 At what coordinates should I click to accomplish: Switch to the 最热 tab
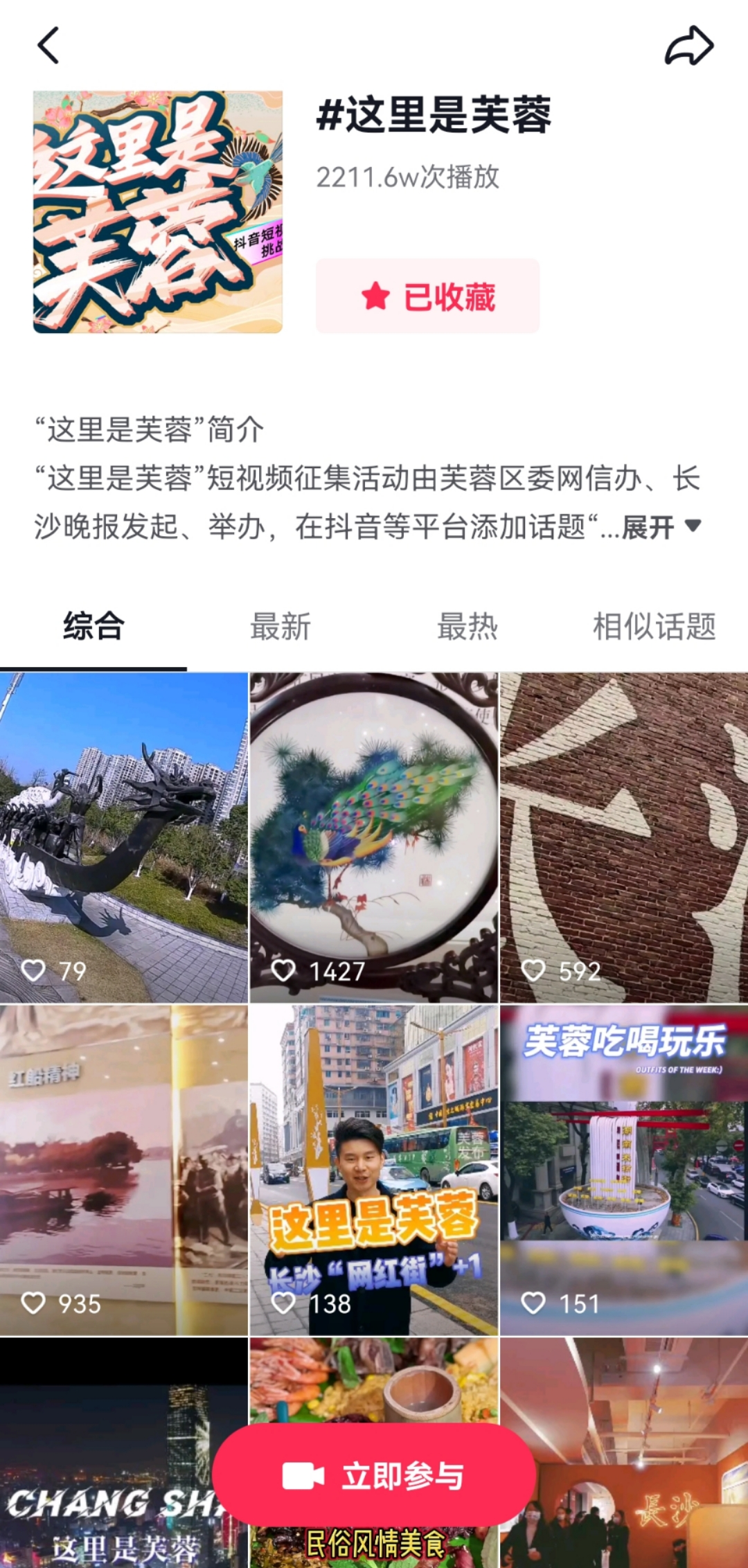(x=467, y=627)
